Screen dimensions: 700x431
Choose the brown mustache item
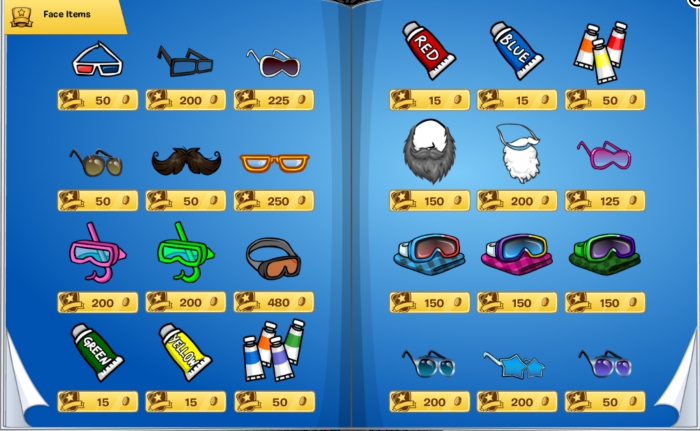point(185,161)
